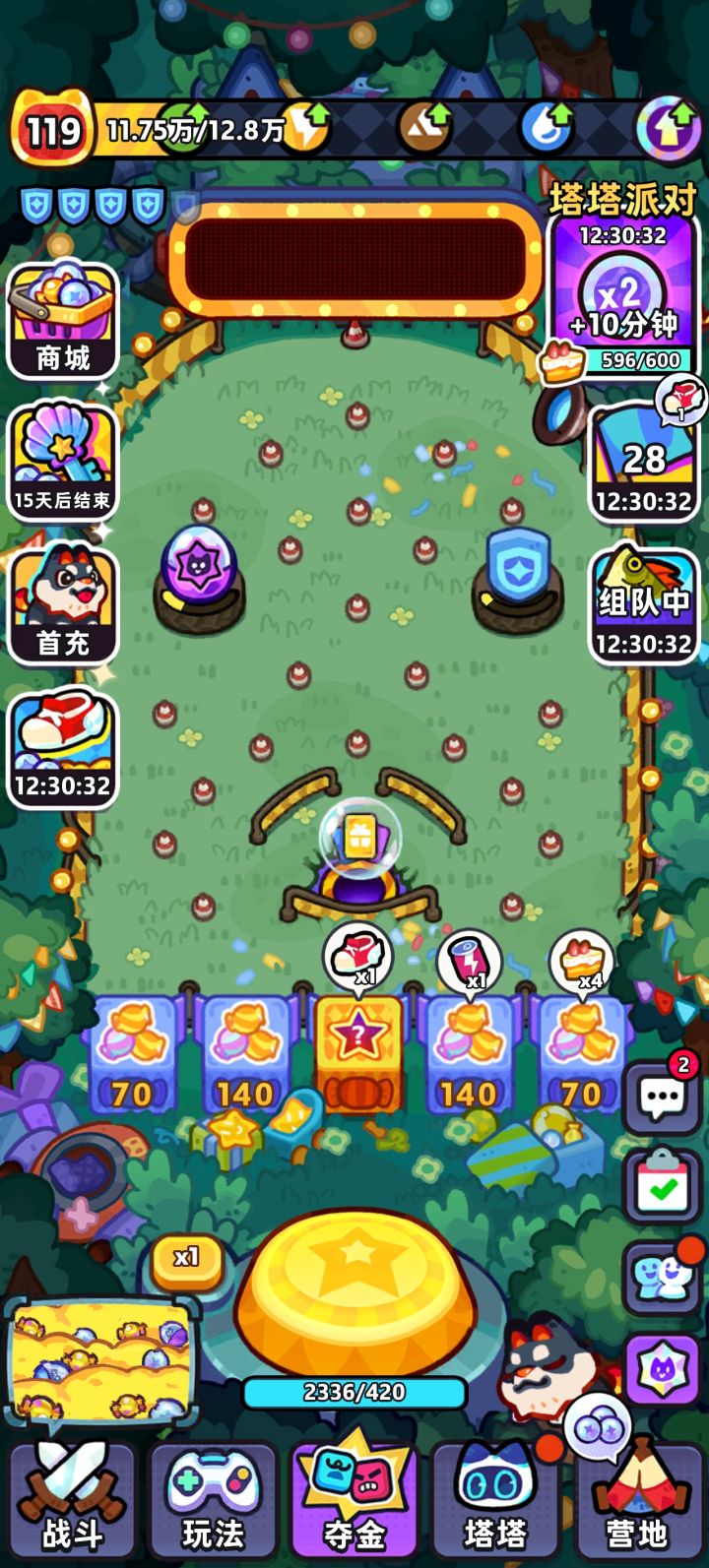Select the 夺金 tab
The width and height of the screenshot is (709, 1568).
point(354,1499)
